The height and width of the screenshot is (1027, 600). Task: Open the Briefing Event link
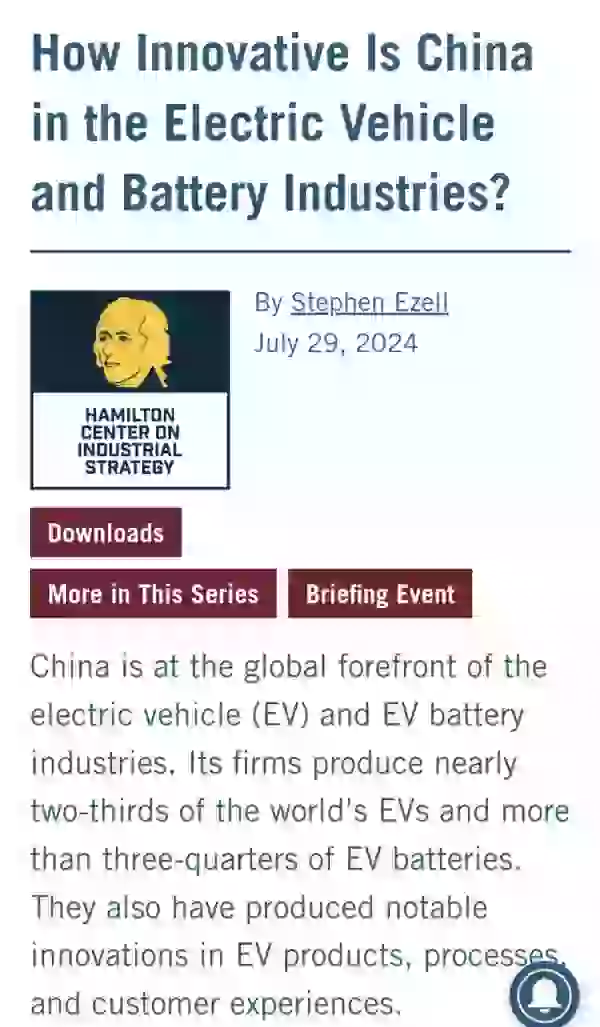click(380, 594)
